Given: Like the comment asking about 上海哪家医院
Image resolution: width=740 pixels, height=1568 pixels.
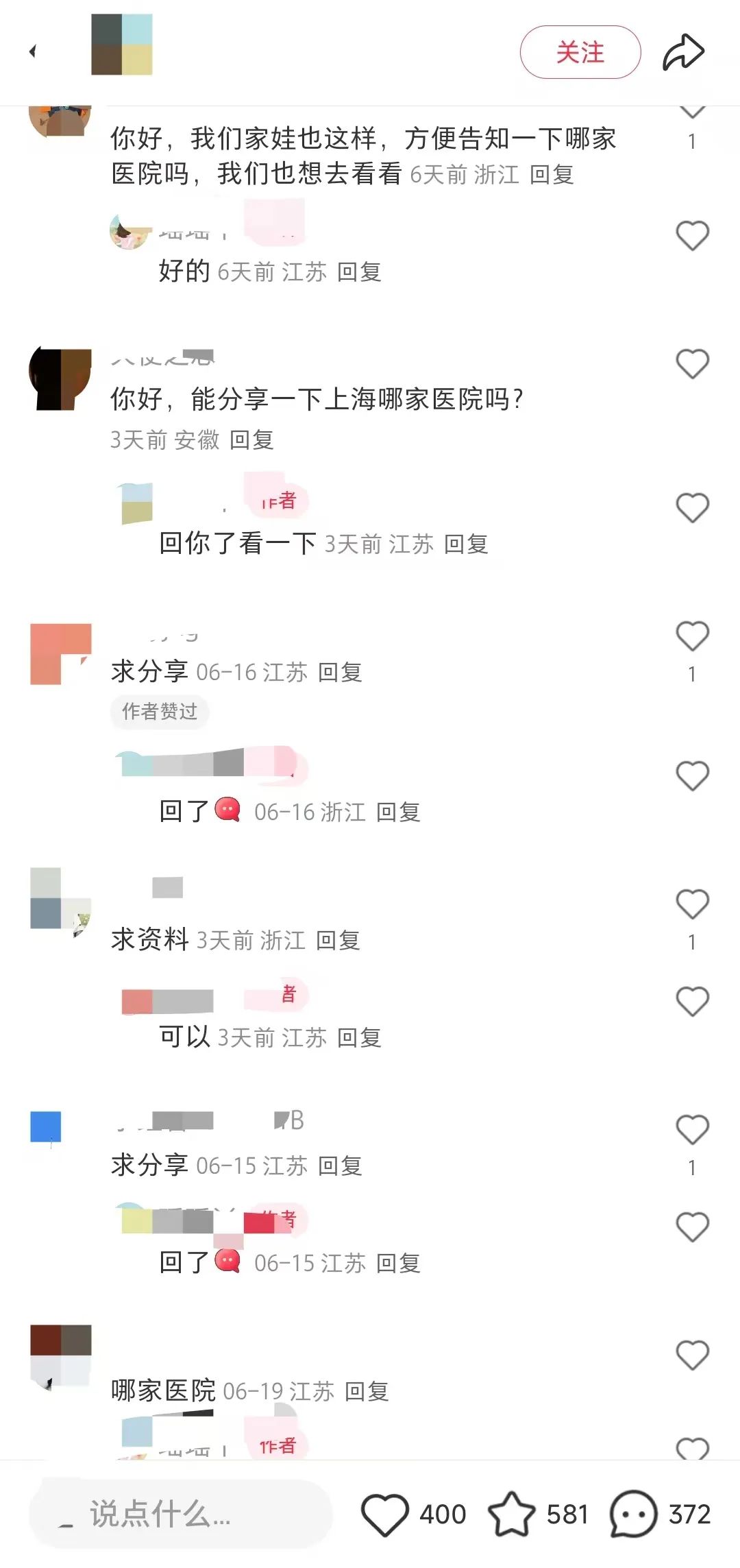Looking at the screenshot, I should pos(692,363).
